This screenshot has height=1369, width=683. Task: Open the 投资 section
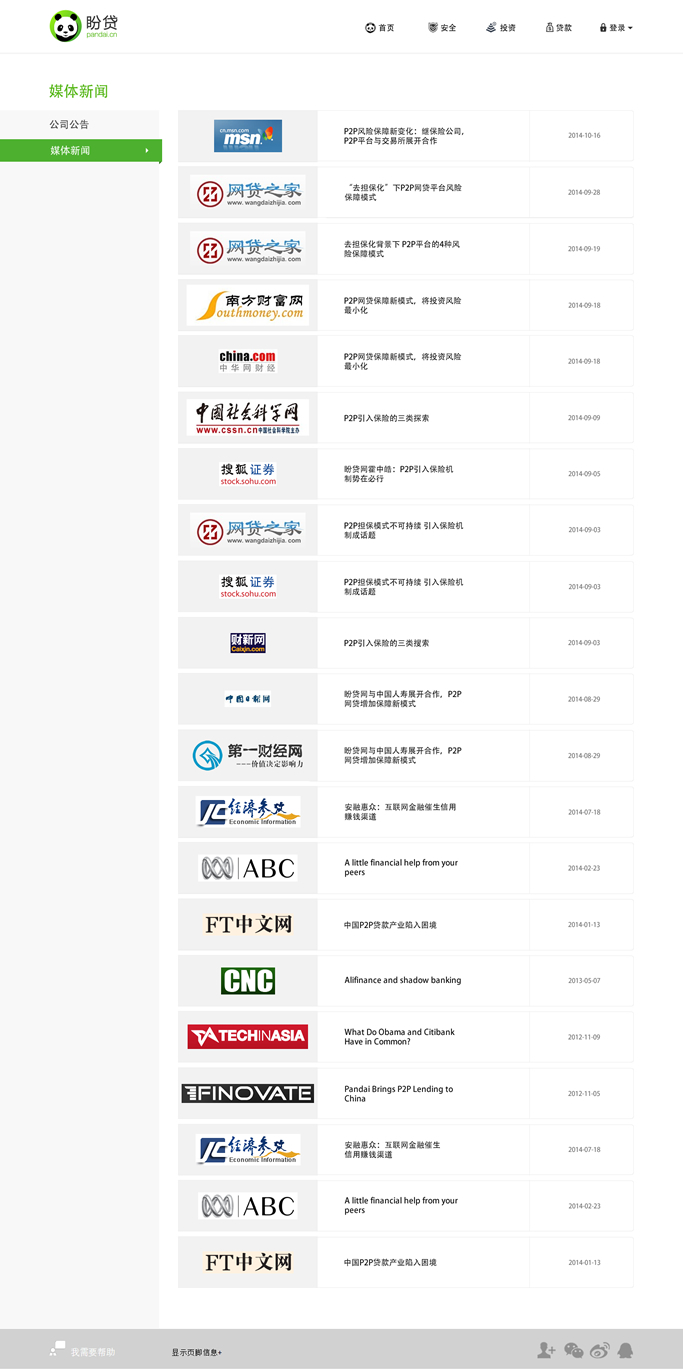pyautogui.click(x=501, y=28)
